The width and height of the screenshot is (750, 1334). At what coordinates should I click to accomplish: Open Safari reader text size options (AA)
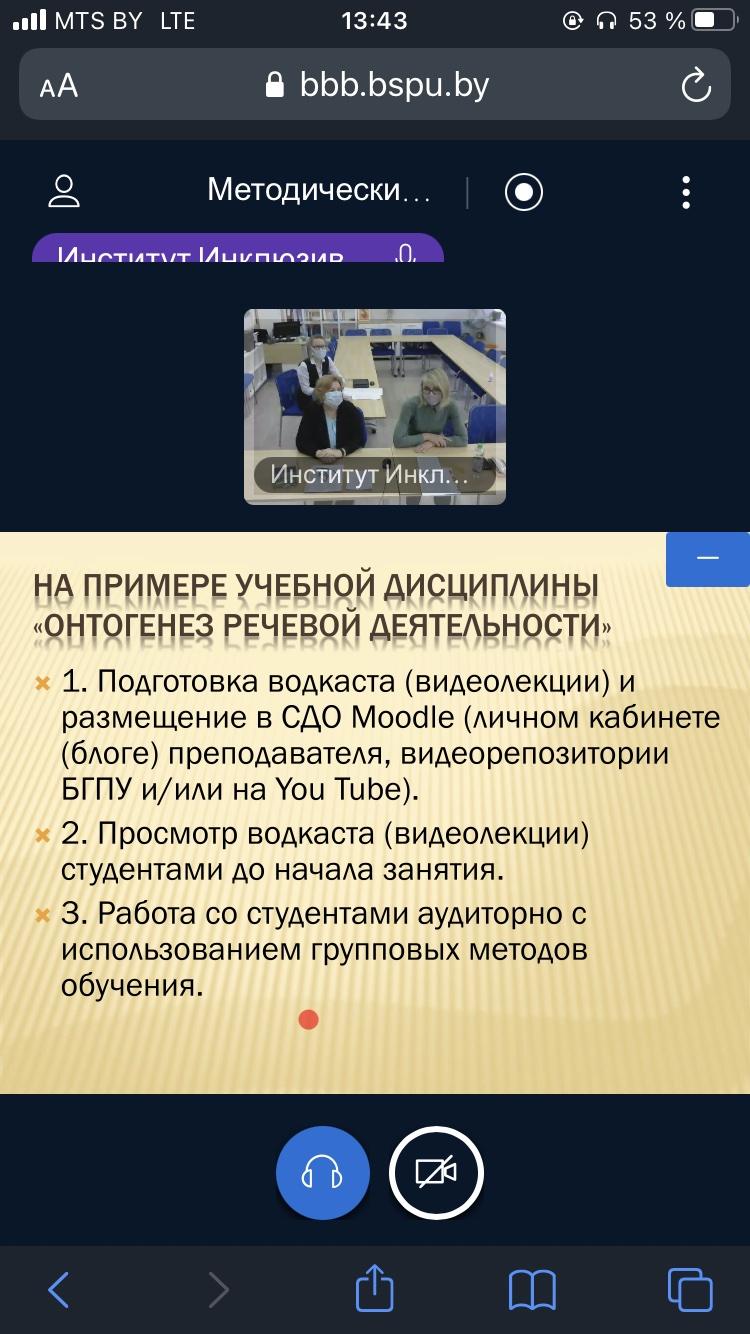click(59, 86)
